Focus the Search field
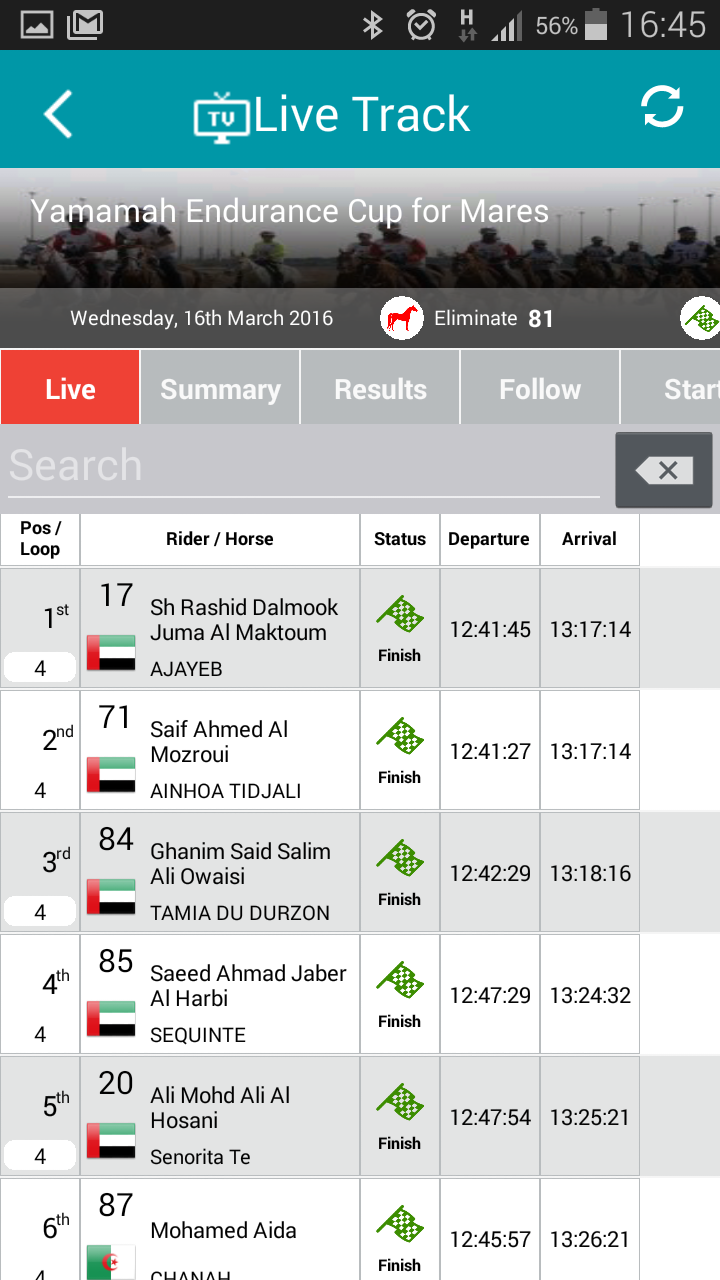 point(304,467)
